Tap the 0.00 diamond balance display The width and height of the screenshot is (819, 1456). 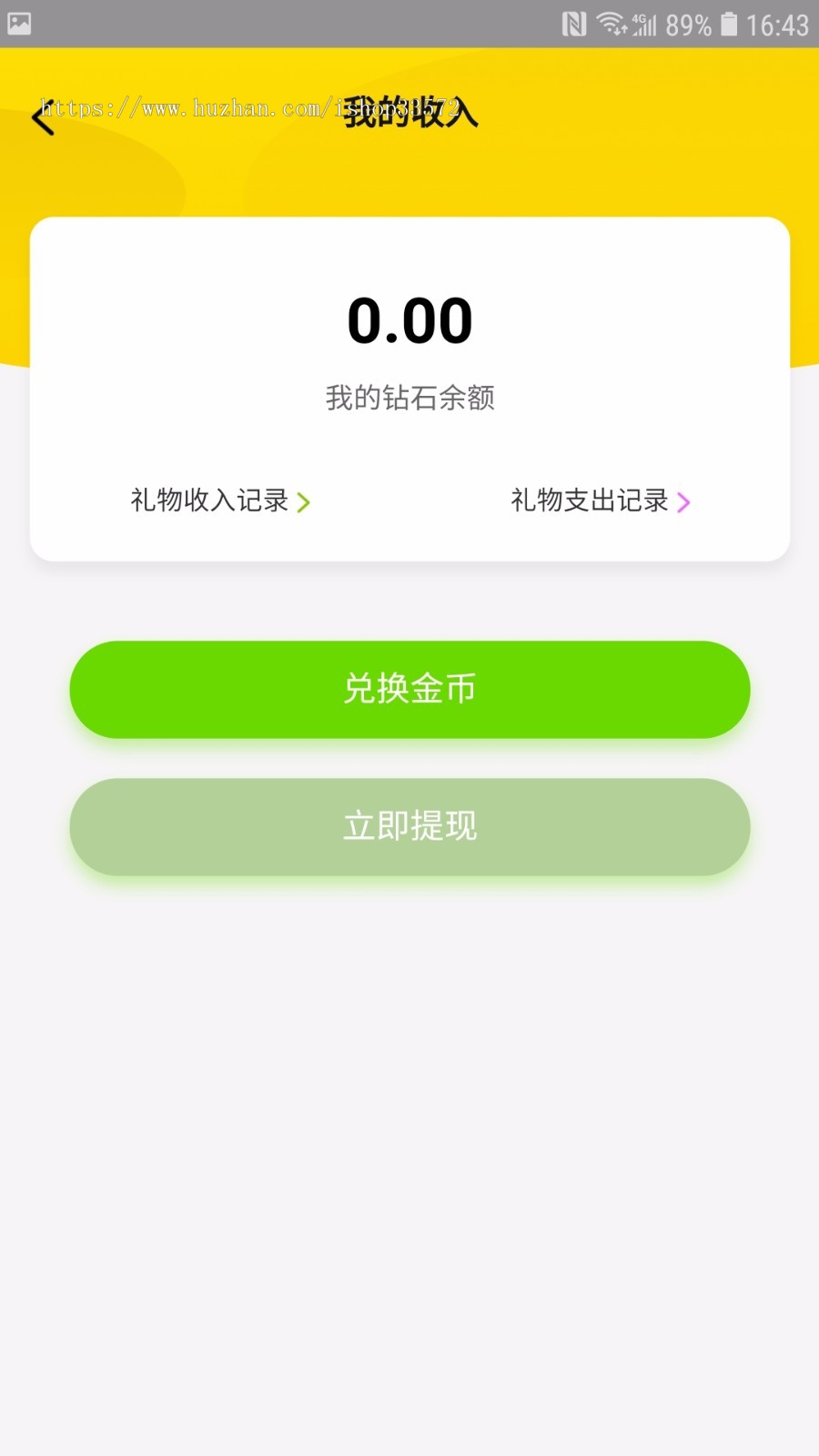[409, 318]
